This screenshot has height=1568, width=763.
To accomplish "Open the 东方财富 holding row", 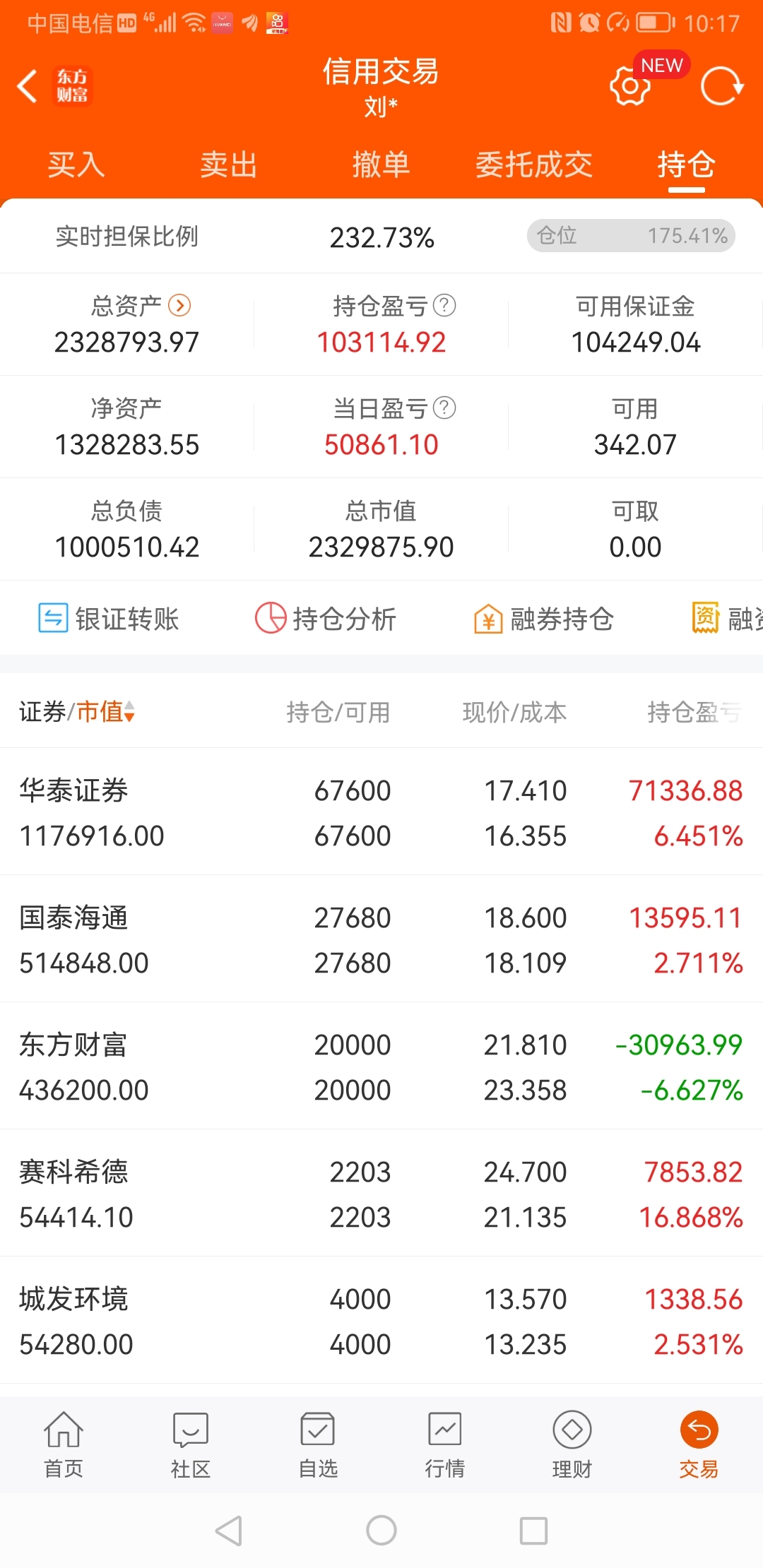I will coord(381,1067).
